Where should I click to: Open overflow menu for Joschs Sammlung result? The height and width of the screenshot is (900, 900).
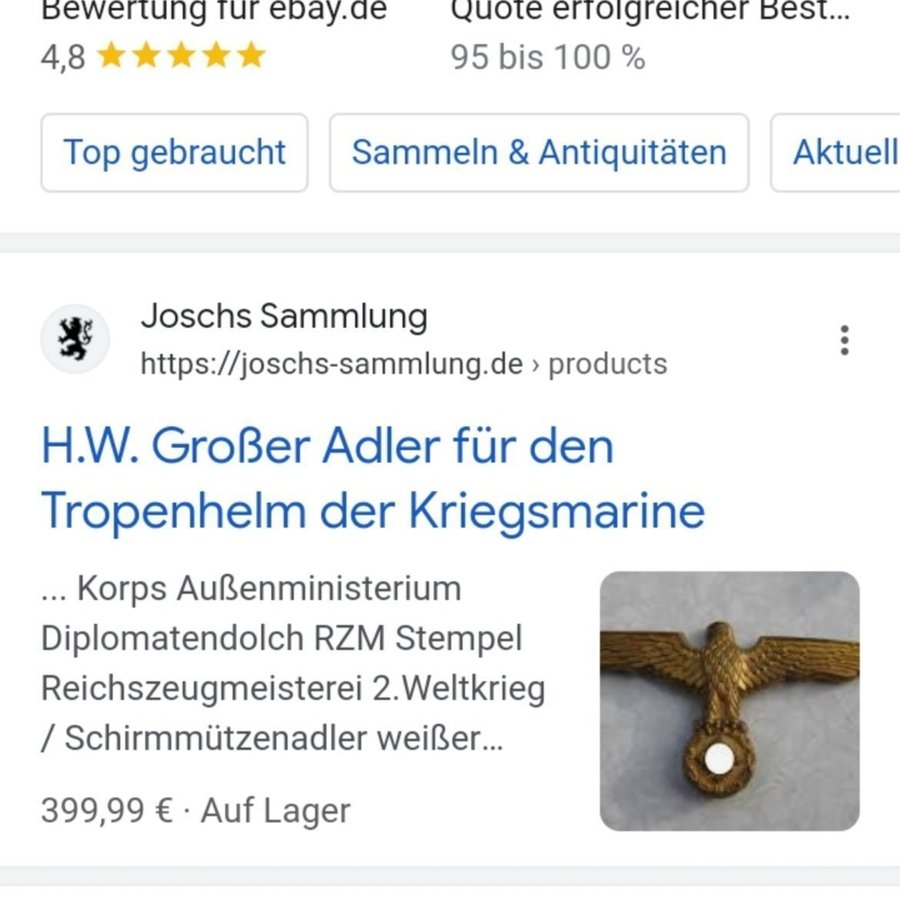coord(845,341)
